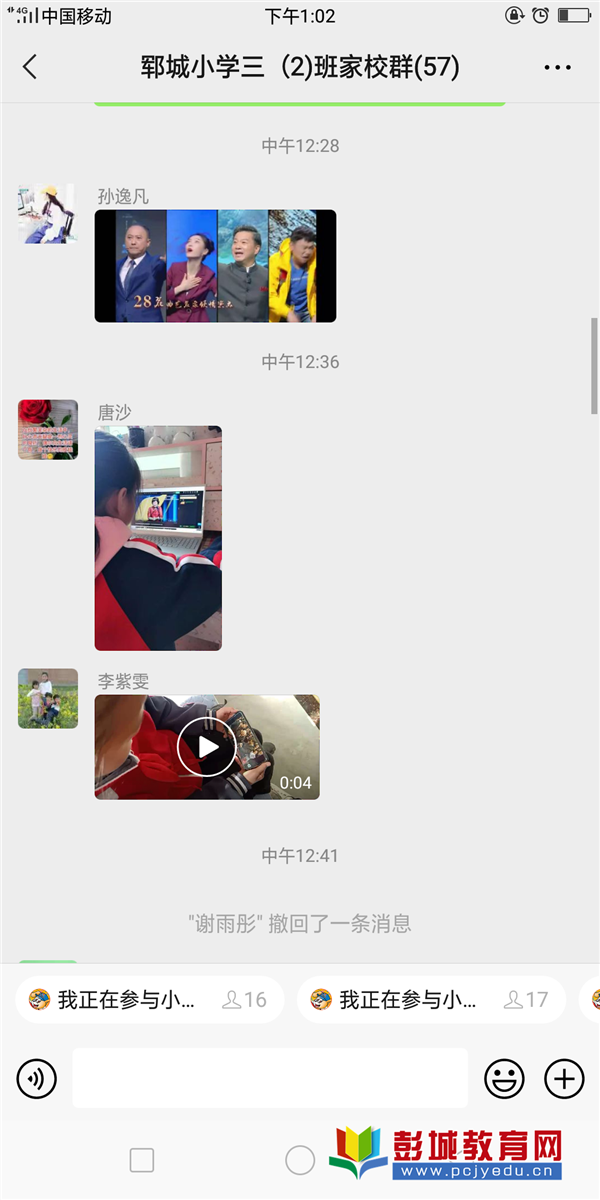Open the plus attachment menu
Image resolution: width=600 pixels, height=1200 pixels.
564,1078
